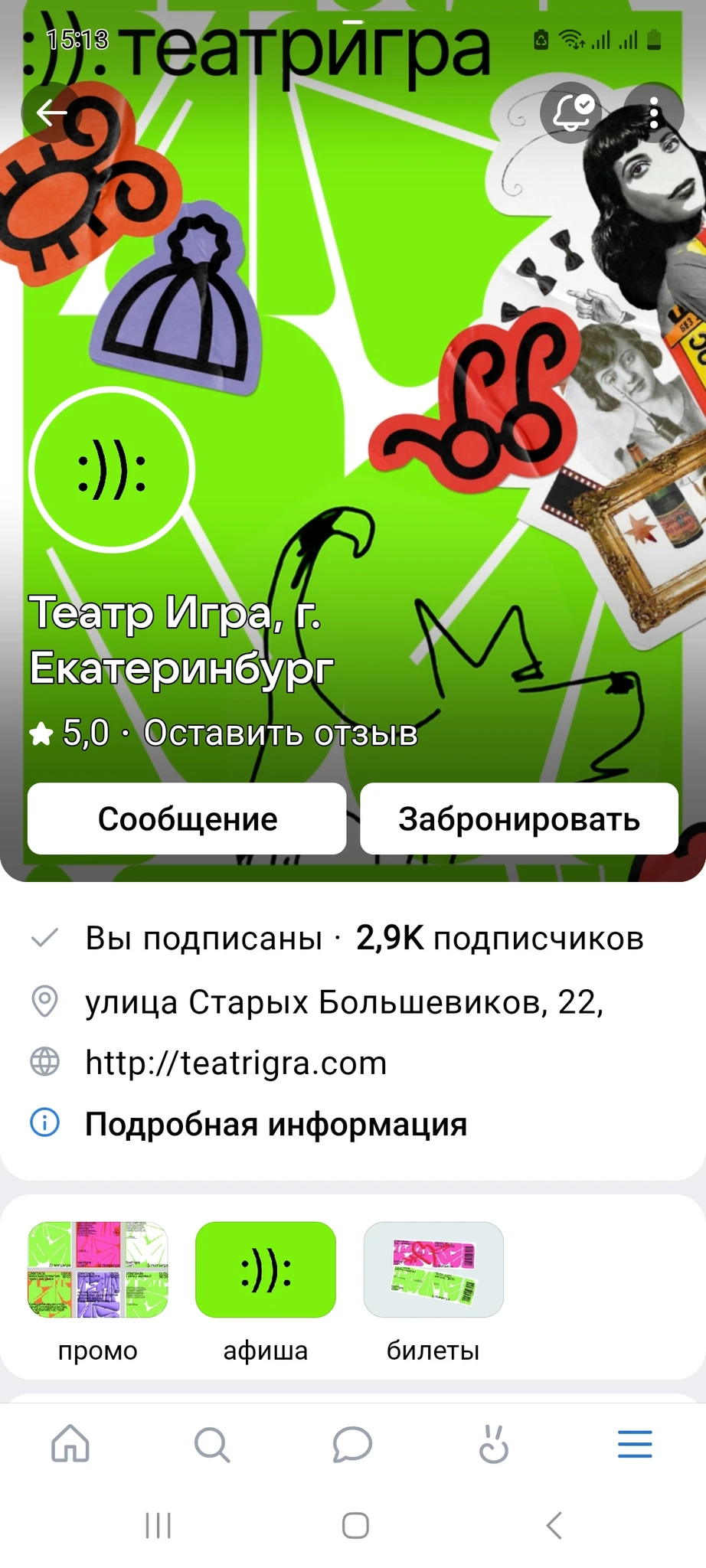Image resolution: width=706 pixels, height=1568 pixels.
Task: Switch to the search tab
Action: pos(211,1444)
